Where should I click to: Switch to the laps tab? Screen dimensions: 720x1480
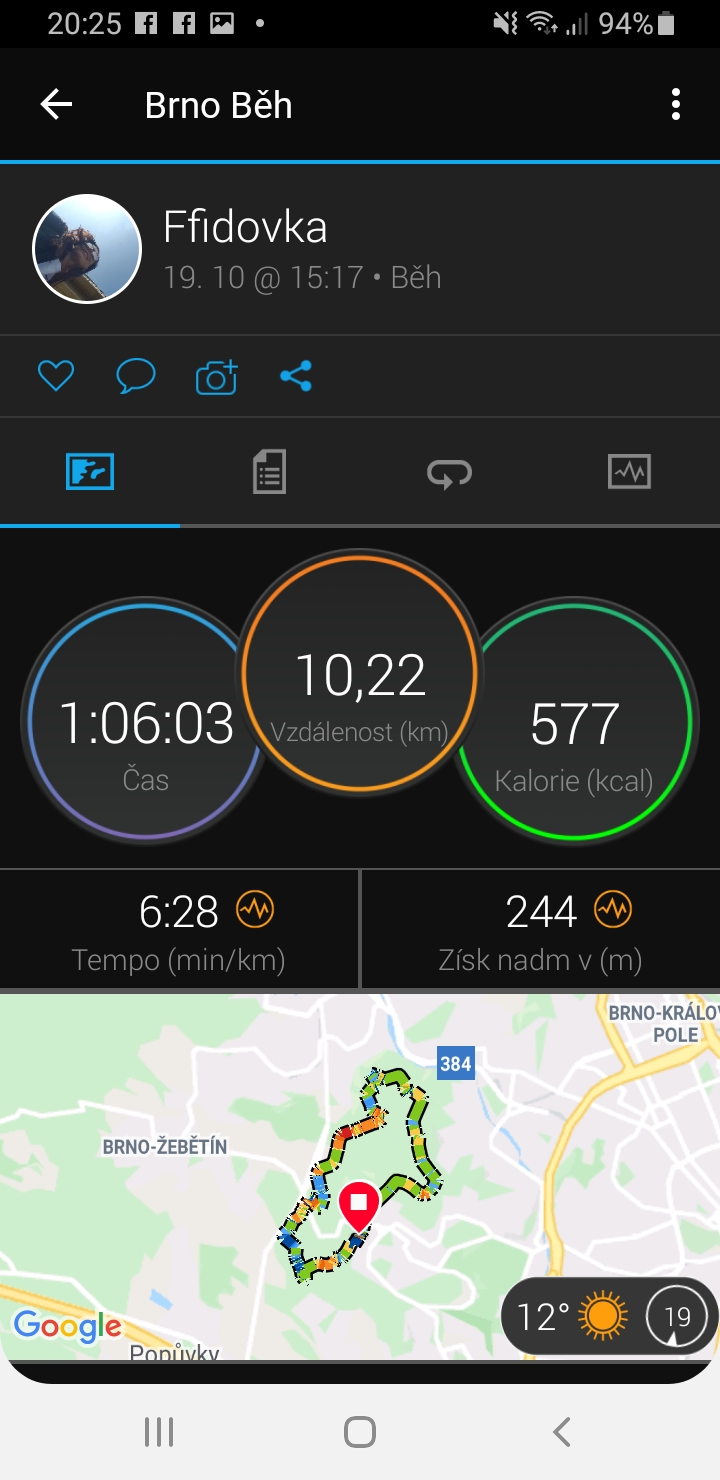449,471
